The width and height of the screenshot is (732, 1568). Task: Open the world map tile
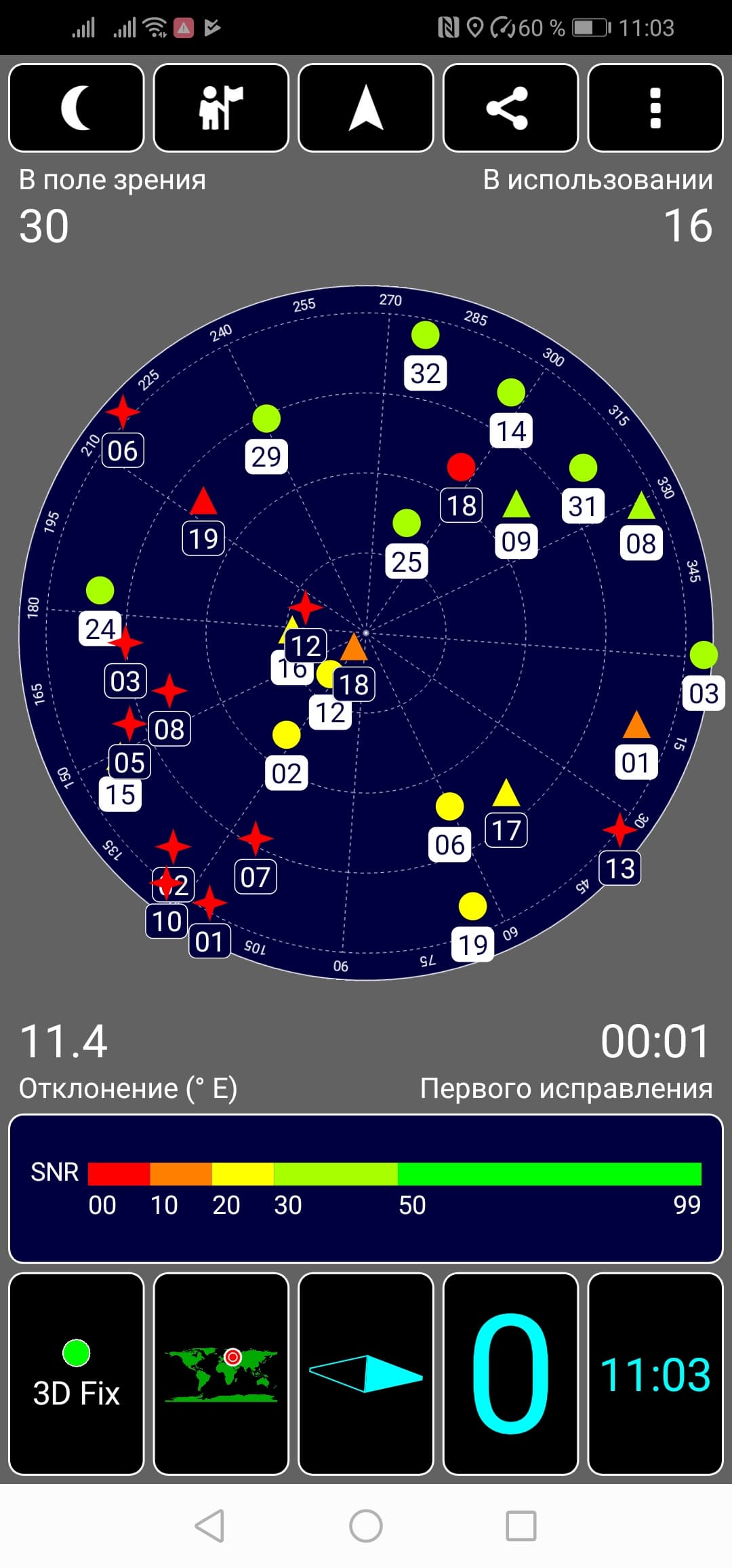[221, 1373]
